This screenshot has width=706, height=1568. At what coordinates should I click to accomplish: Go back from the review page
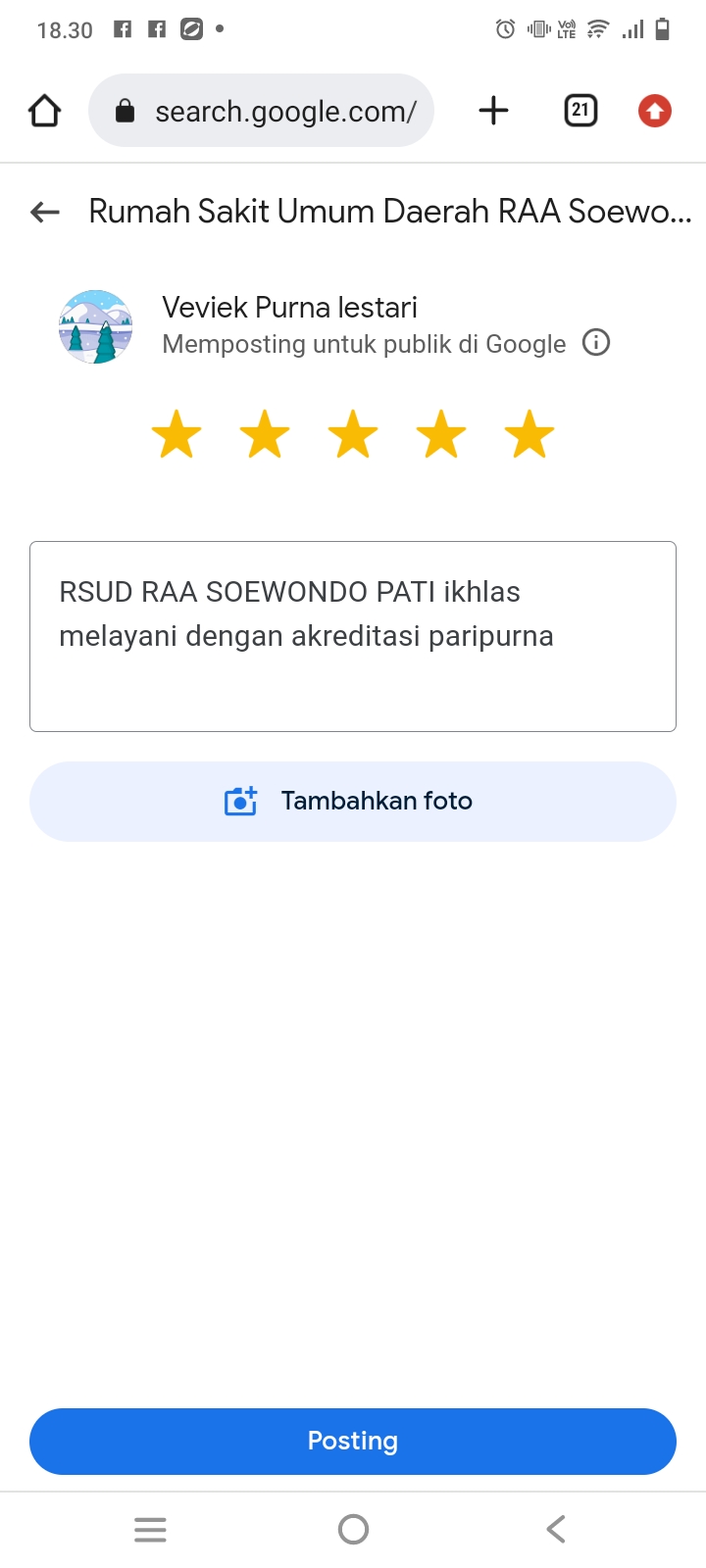(45, 212)
